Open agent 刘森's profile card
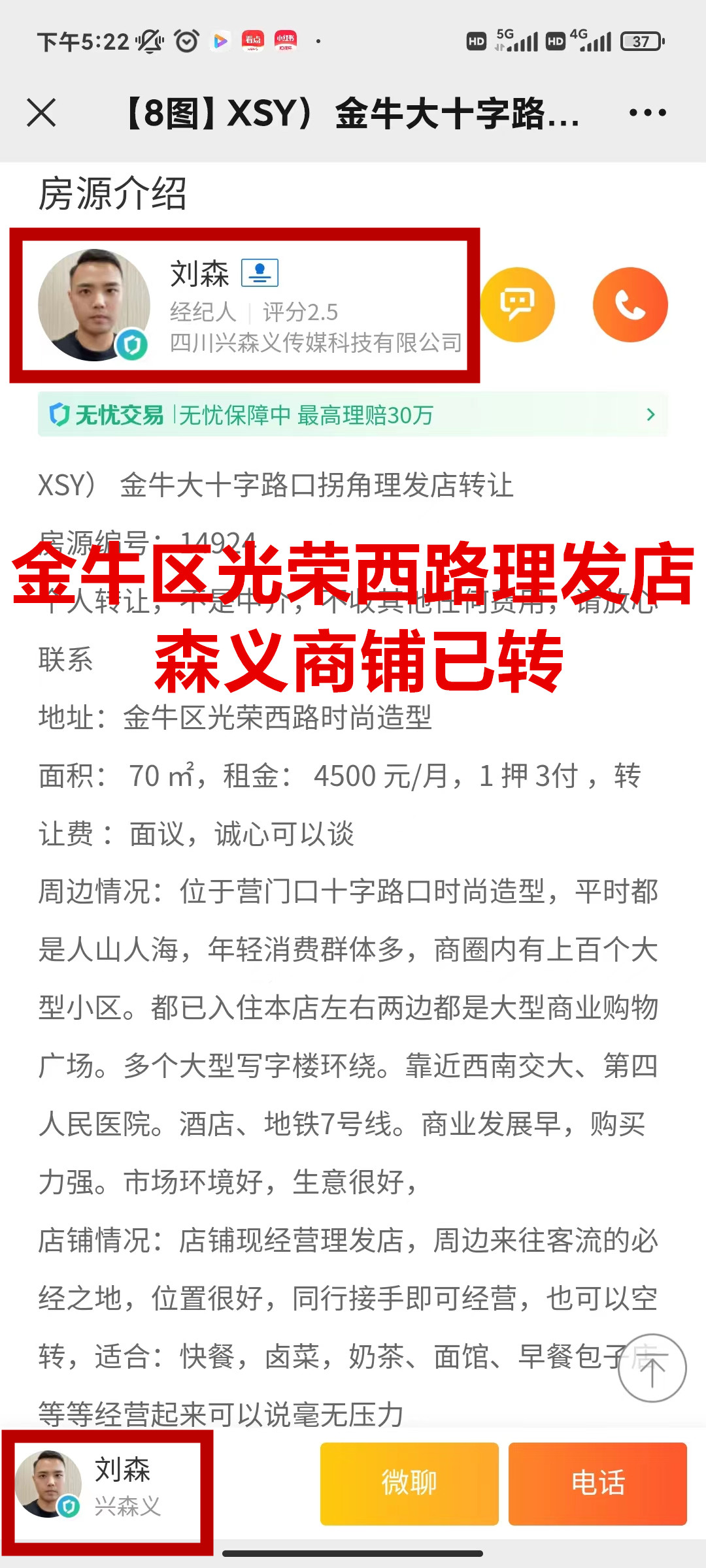706x1568 pixels. click(x=245, y=305)
